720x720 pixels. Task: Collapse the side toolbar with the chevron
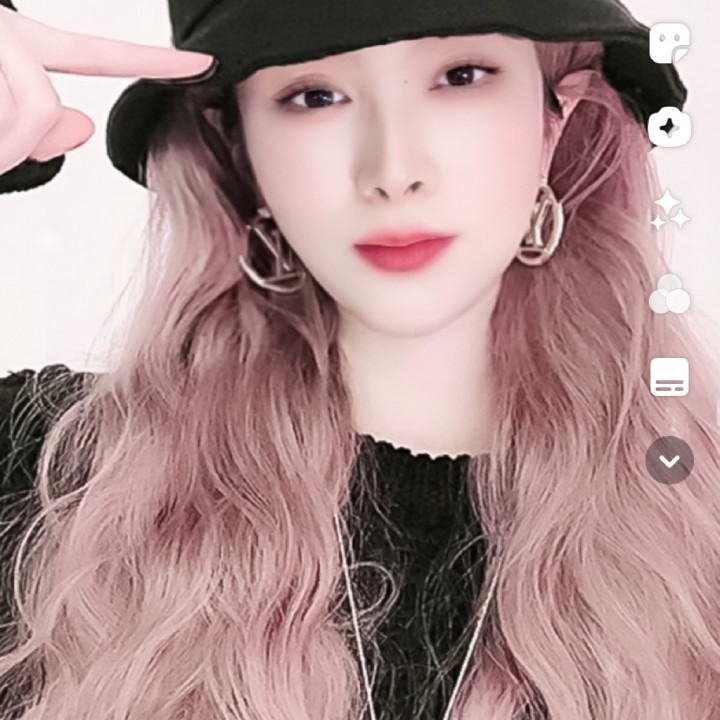tap(669, 461)
